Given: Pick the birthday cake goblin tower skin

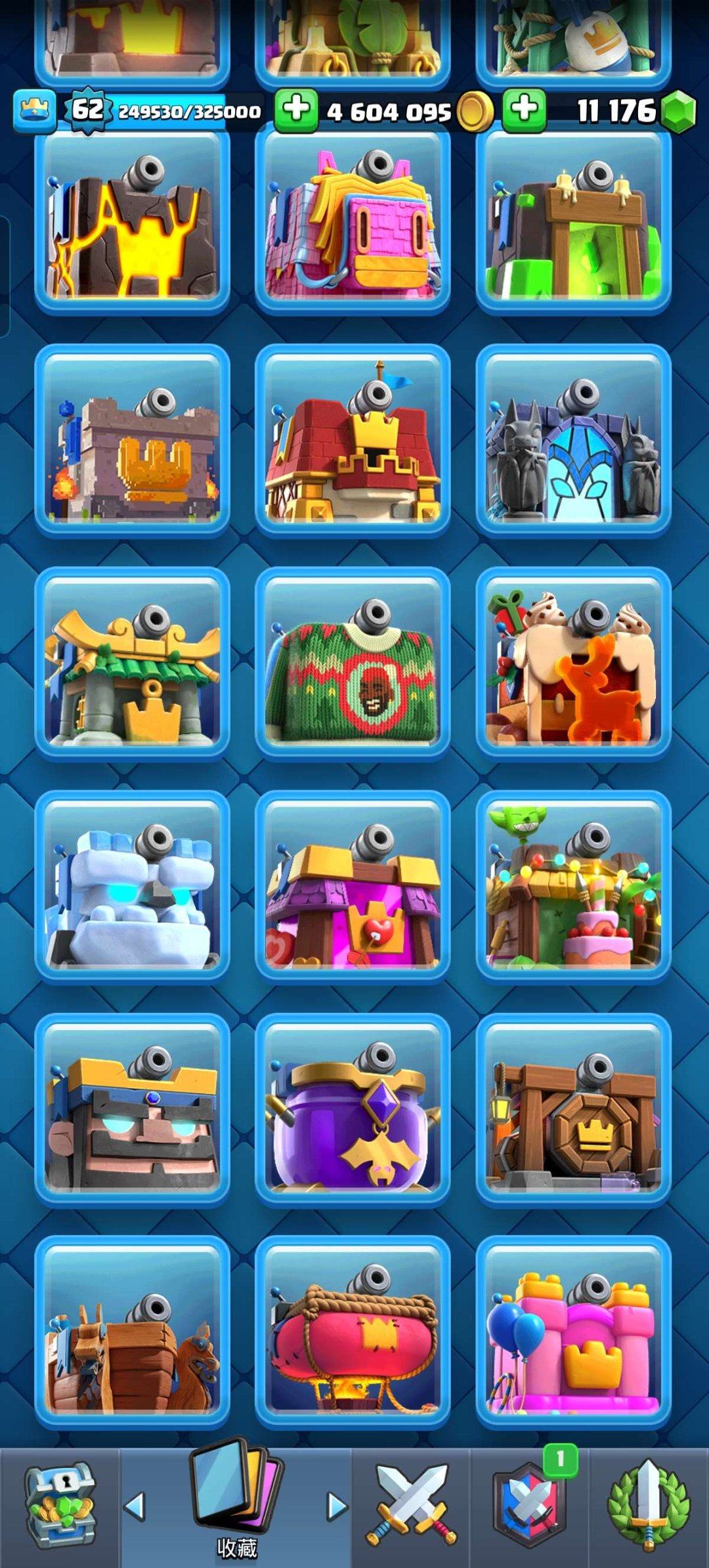Looking at the screenshot, I should pos(573,887).
